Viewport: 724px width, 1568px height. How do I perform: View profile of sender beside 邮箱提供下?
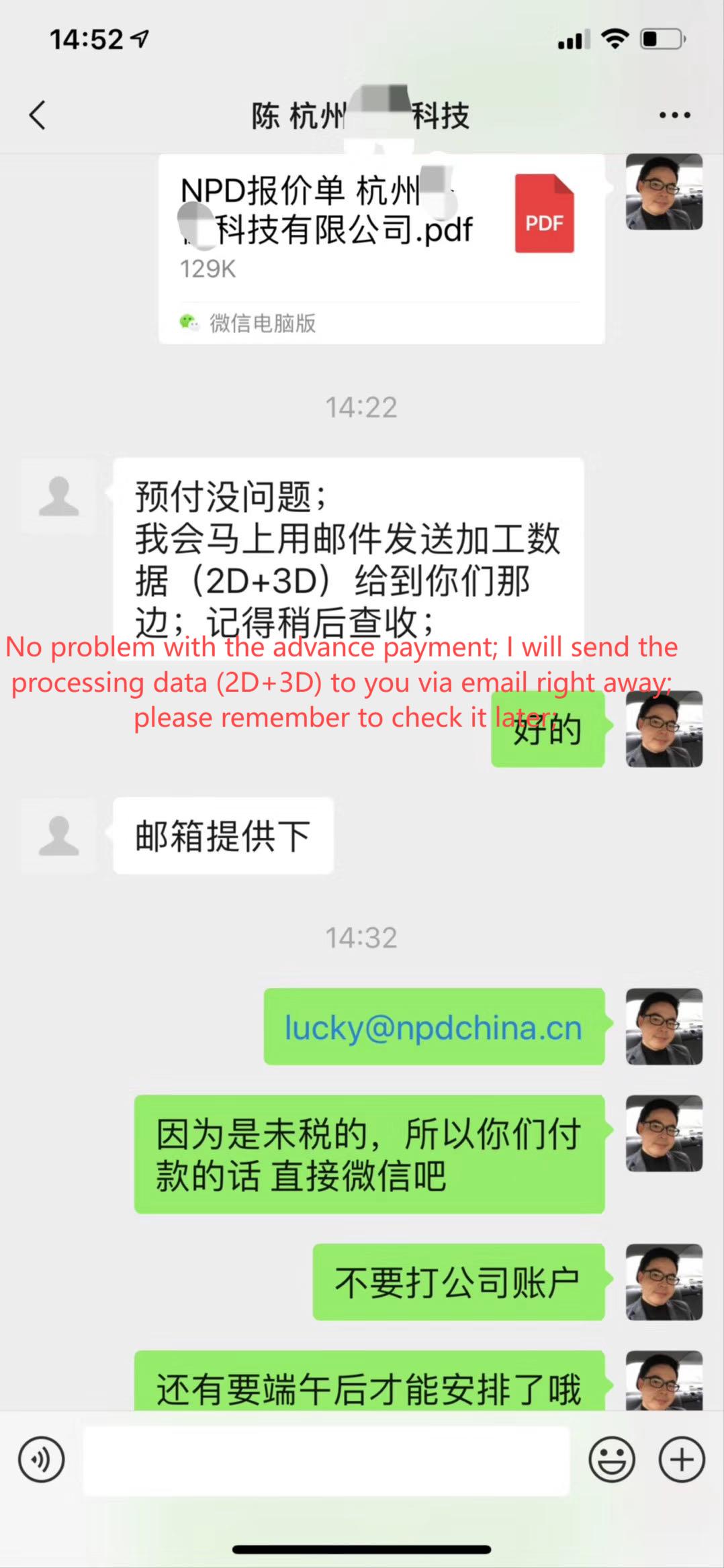point(59,836)
